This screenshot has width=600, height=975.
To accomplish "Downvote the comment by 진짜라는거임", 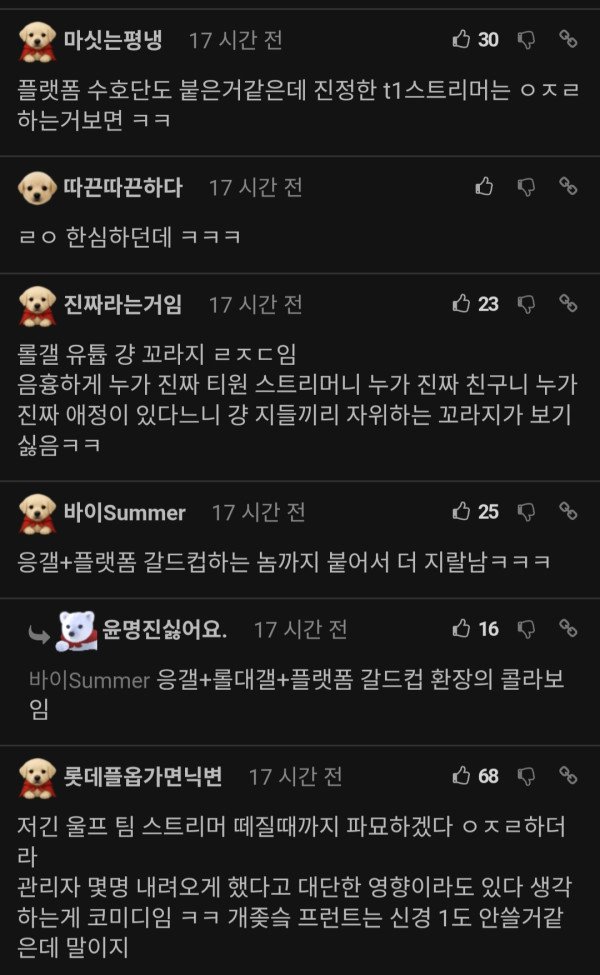I will pyautogui.click(x=526, y=303).
